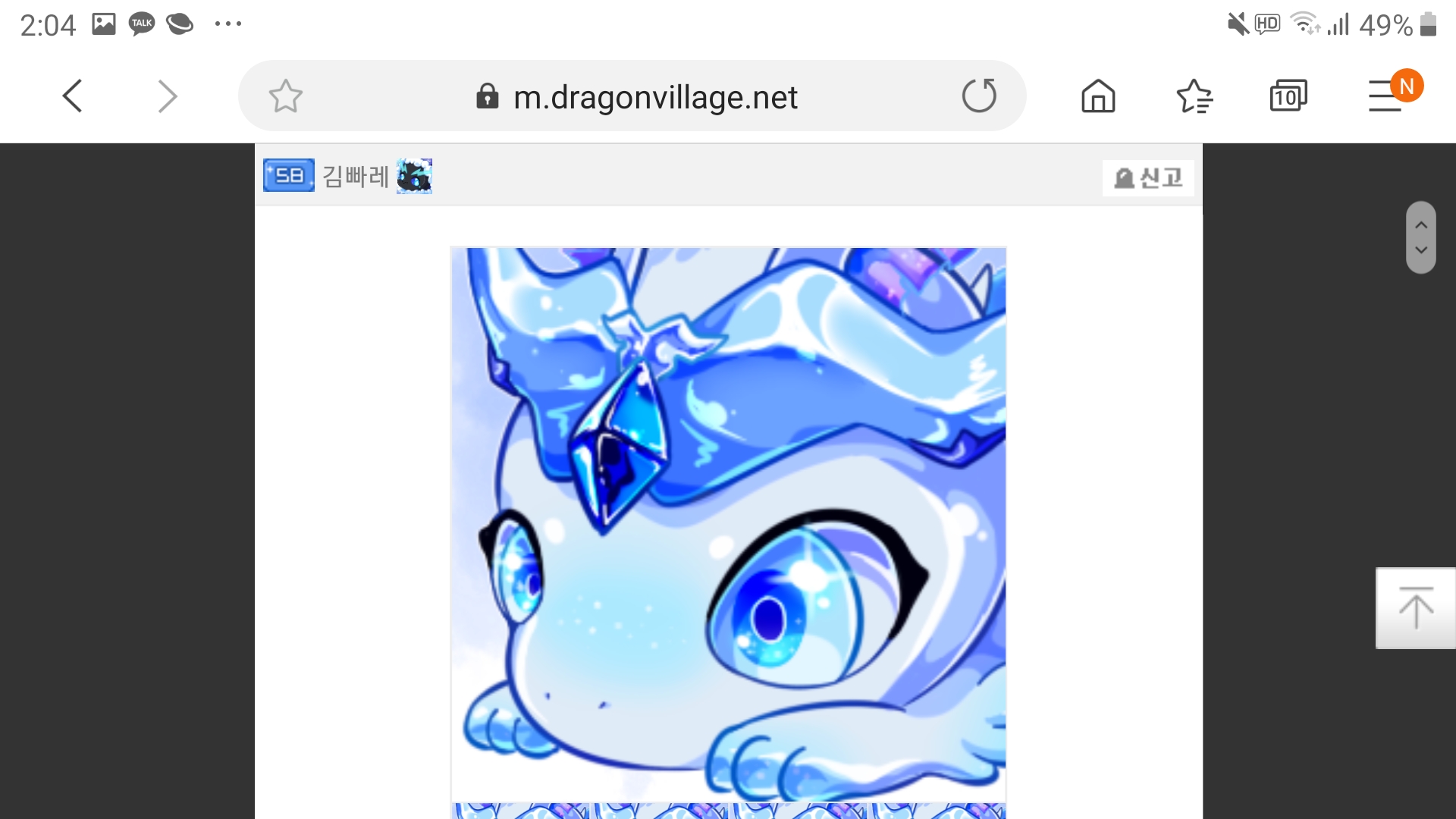Open the browser home page

point(1098,96)
